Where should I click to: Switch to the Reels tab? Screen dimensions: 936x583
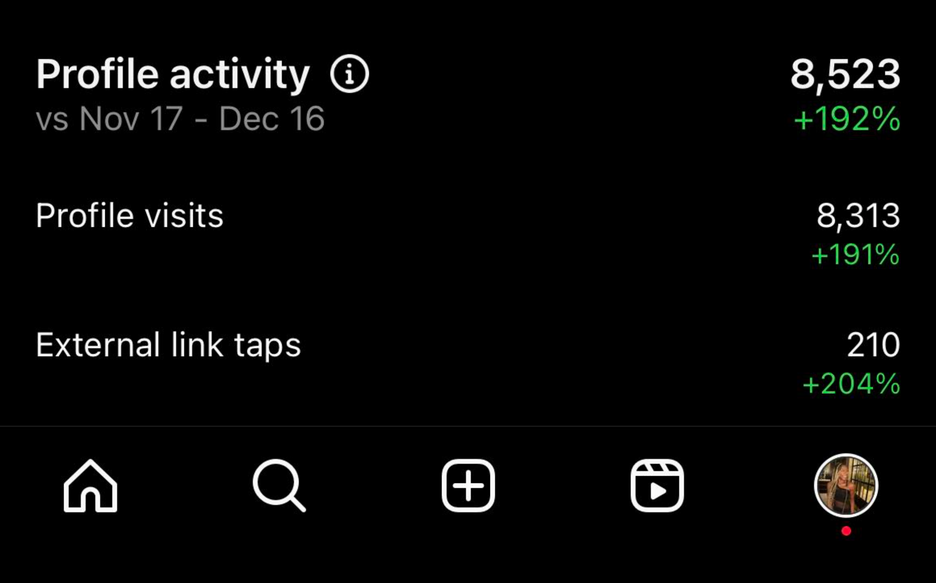click(657, 486)
